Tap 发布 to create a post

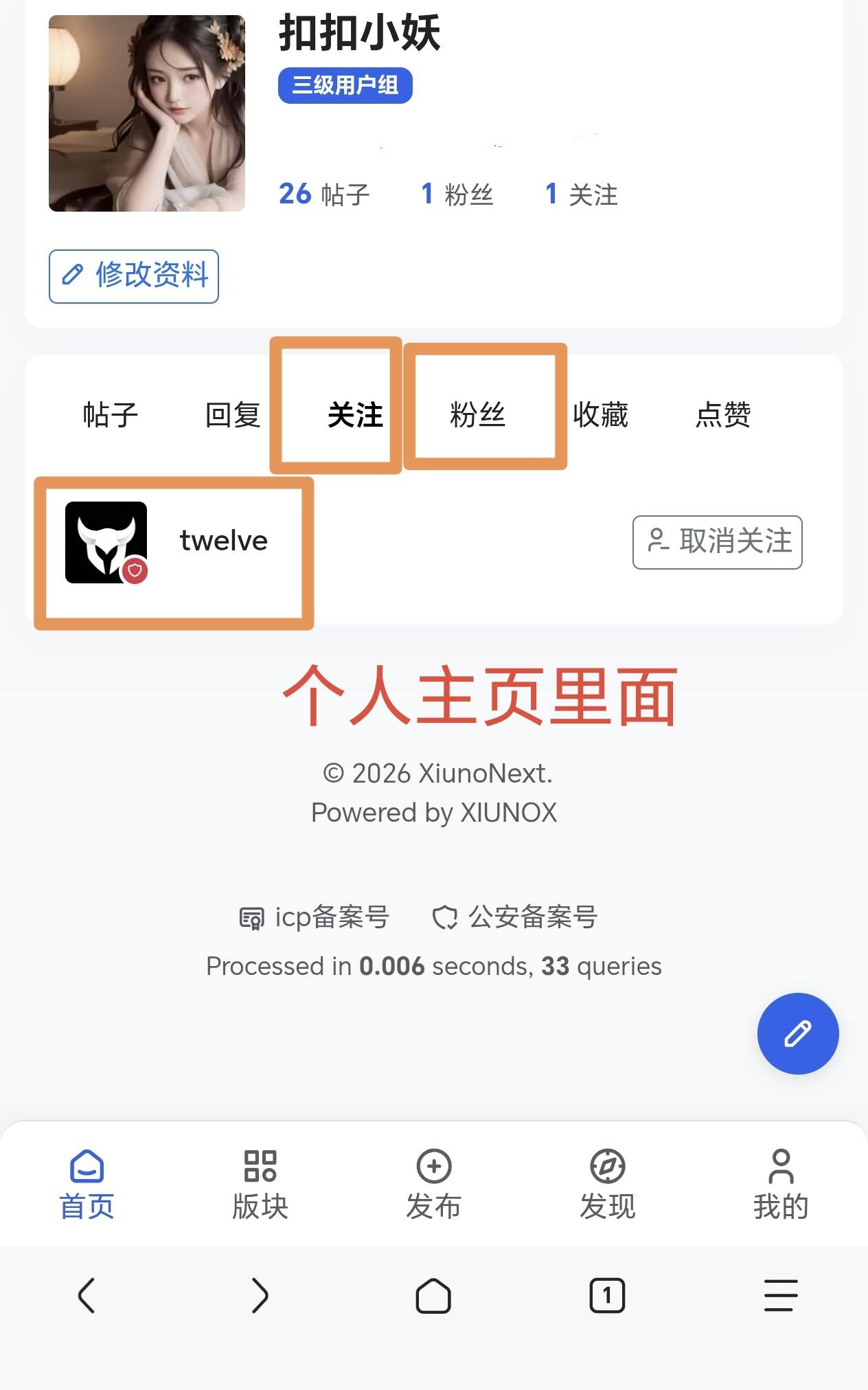click(434, 1185)
